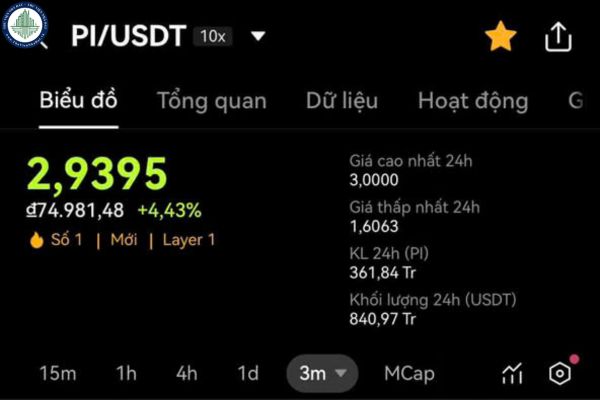
Task: Tap the 10x leverage badge
Action: click(x=212, y=37)
